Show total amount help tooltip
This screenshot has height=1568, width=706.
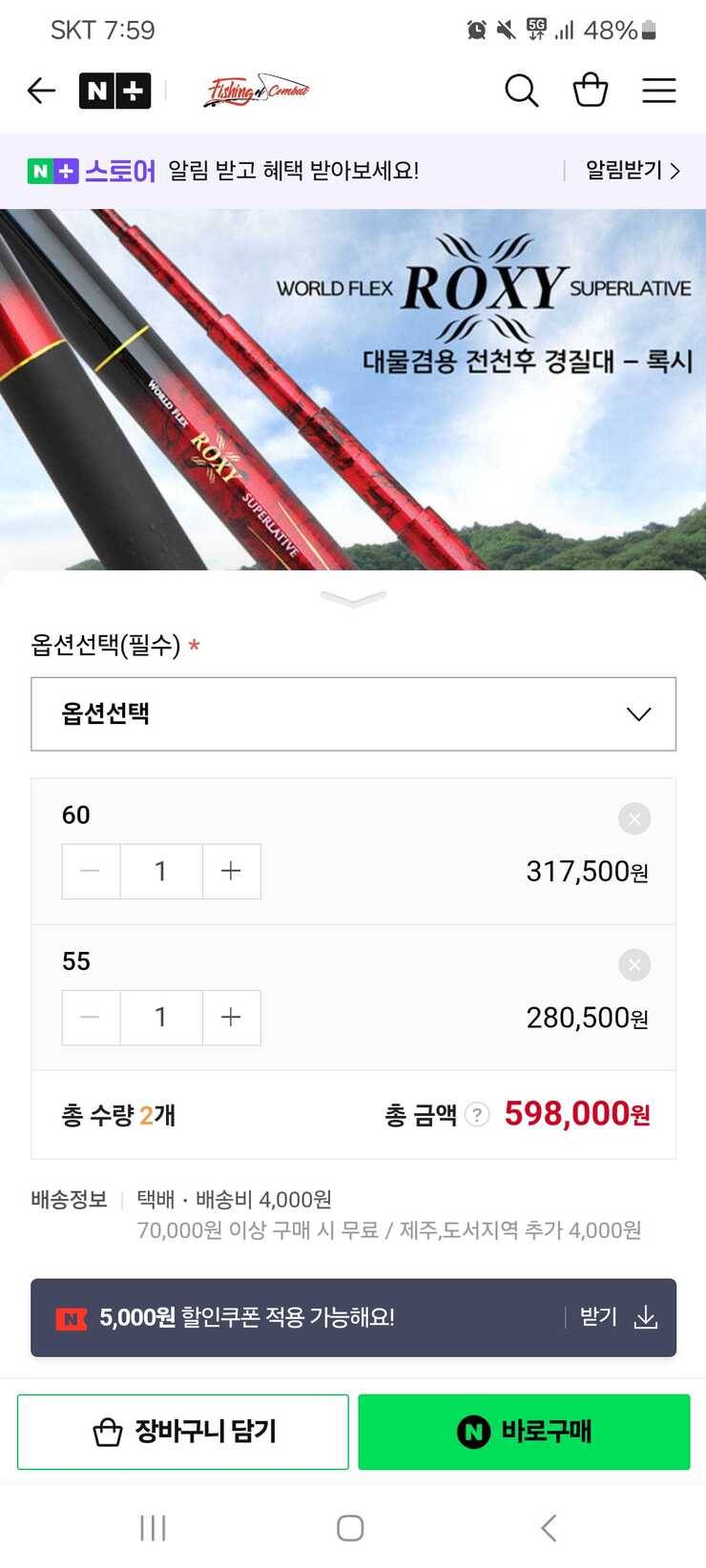(477, 1114)
